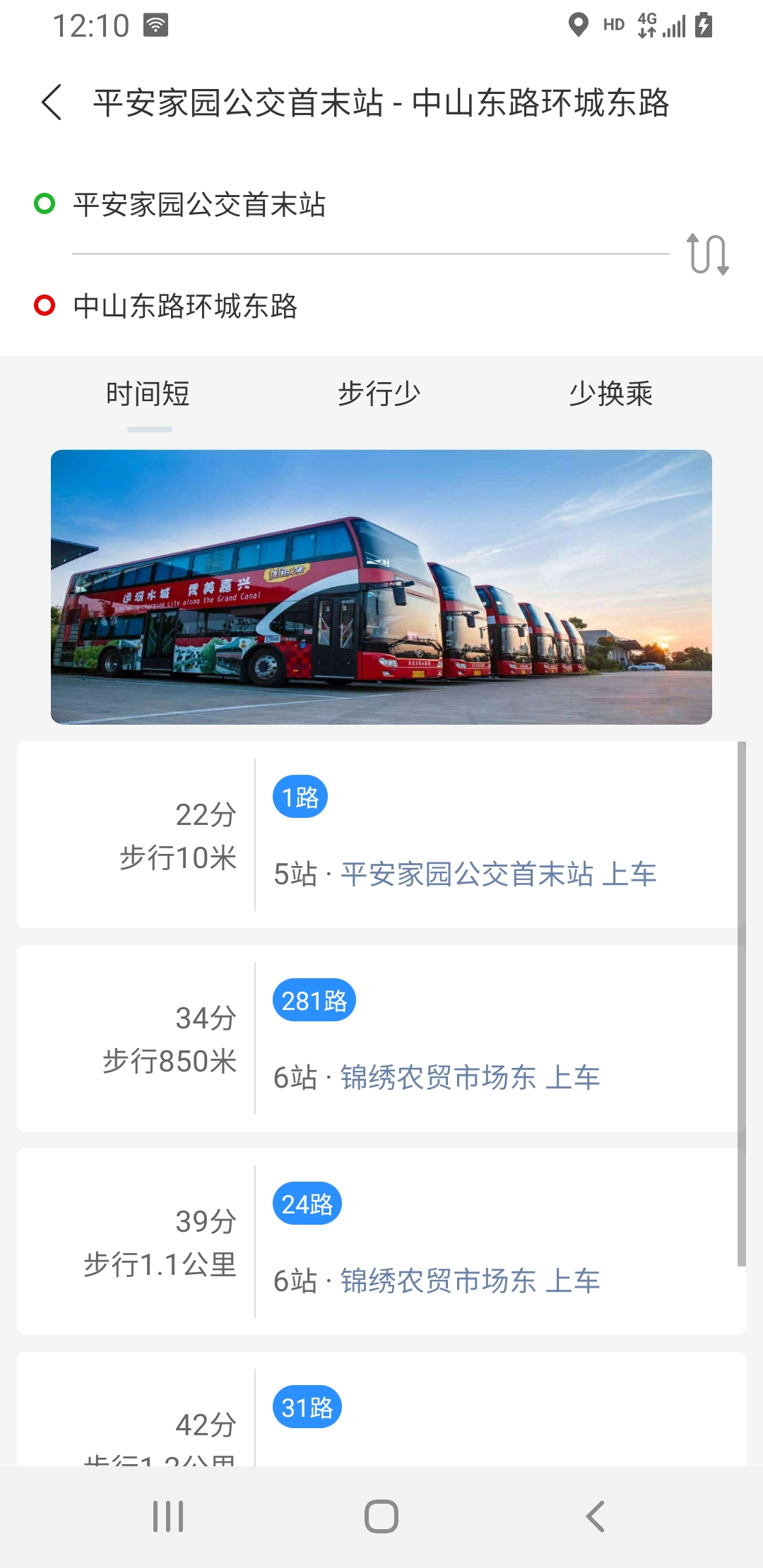Image resolution: width=763 pixels, height=1568 pixels.
Task: Tap the 24路 route badge
Action: [307, 1203]
